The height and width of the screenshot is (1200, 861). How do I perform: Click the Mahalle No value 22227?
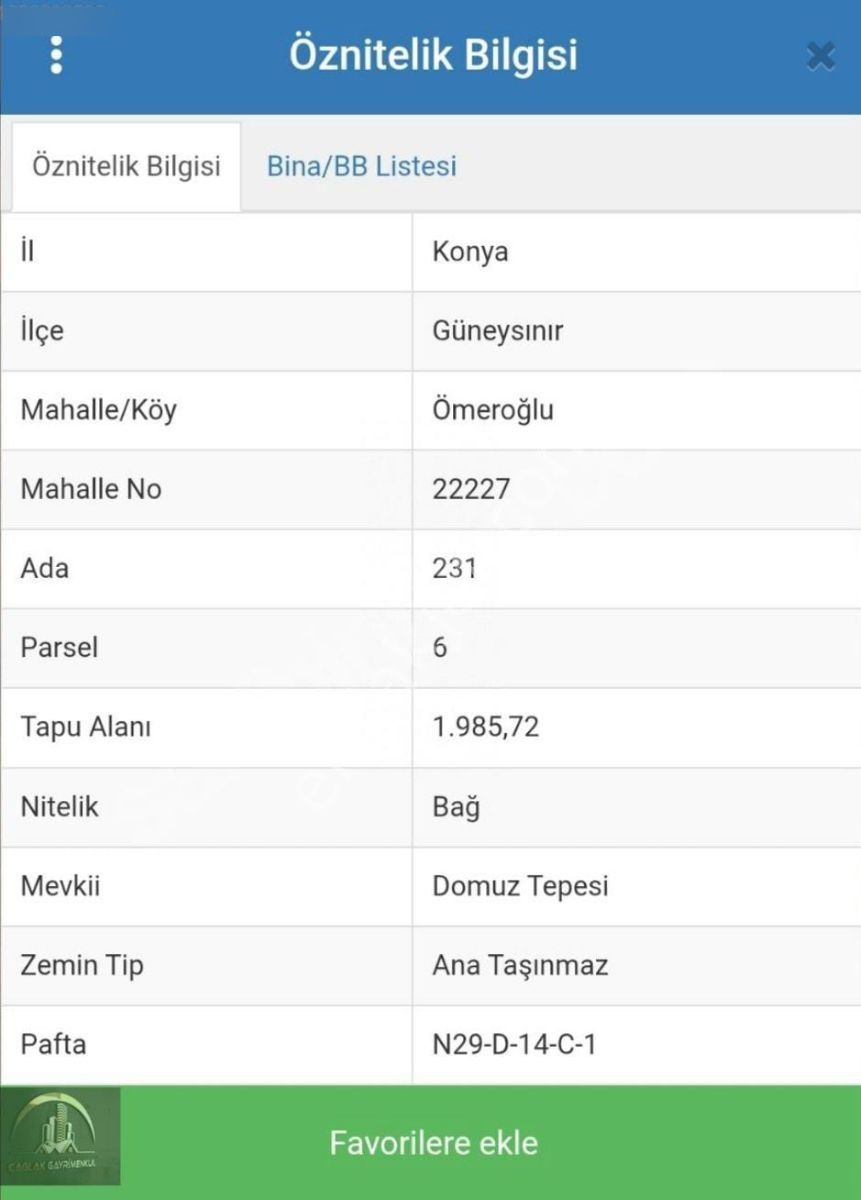click(x=470, y=489)
